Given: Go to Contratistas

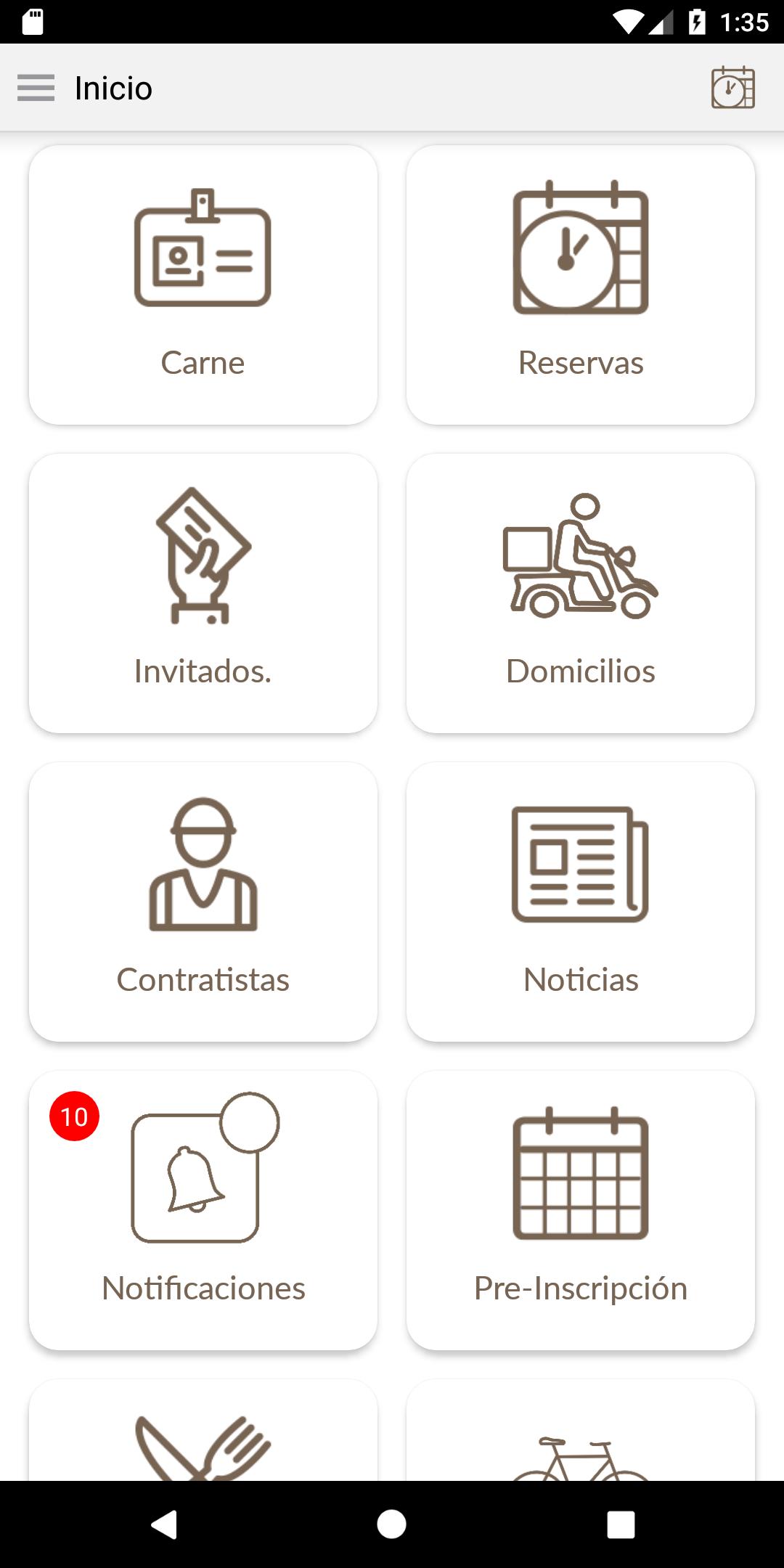Looking at the screenshot, I should (203, 902).
